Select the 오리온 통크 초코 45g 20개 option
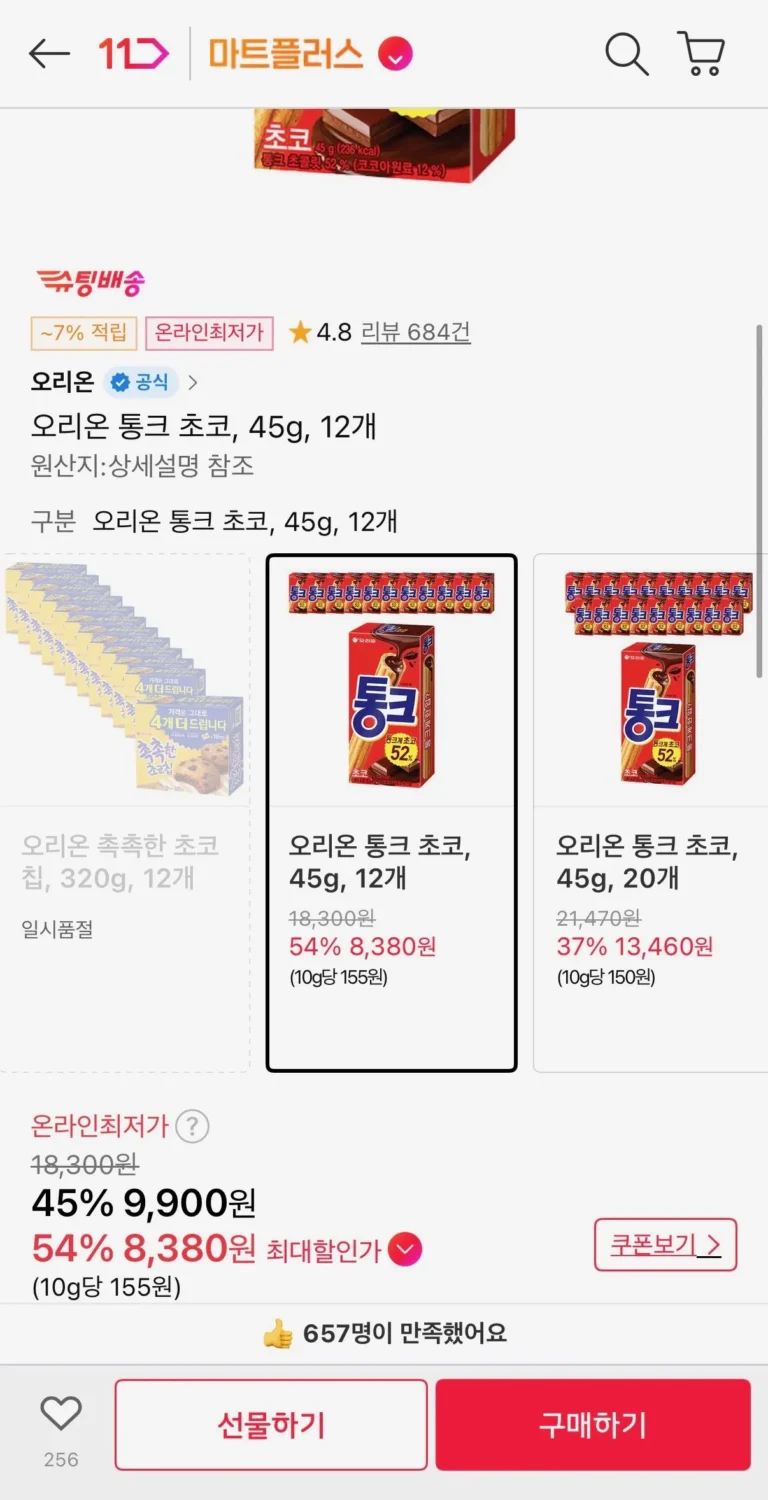This screenshot has height=1500, width=768. pos(650,812)
